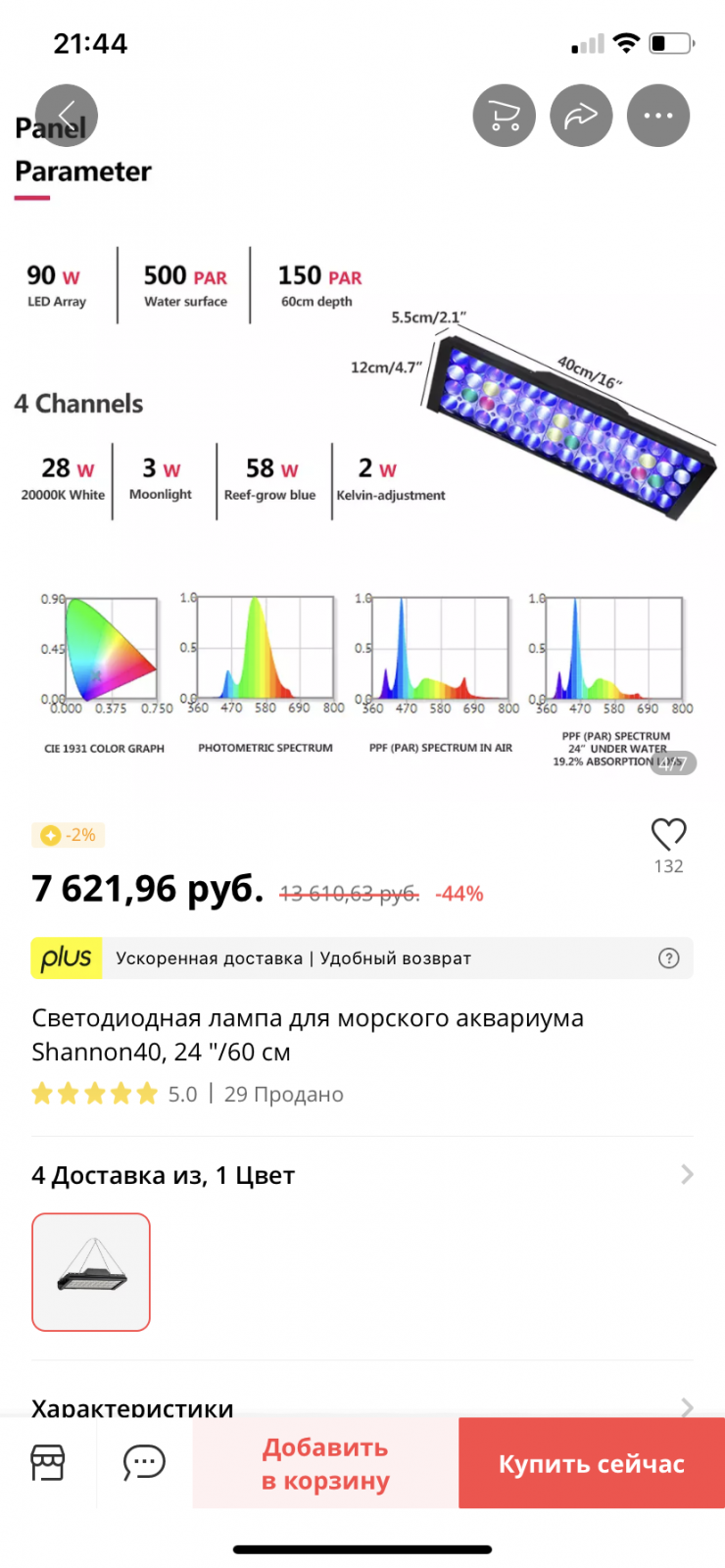
Task: Open the three-dot overflow menu
Action: coord(657,116)
